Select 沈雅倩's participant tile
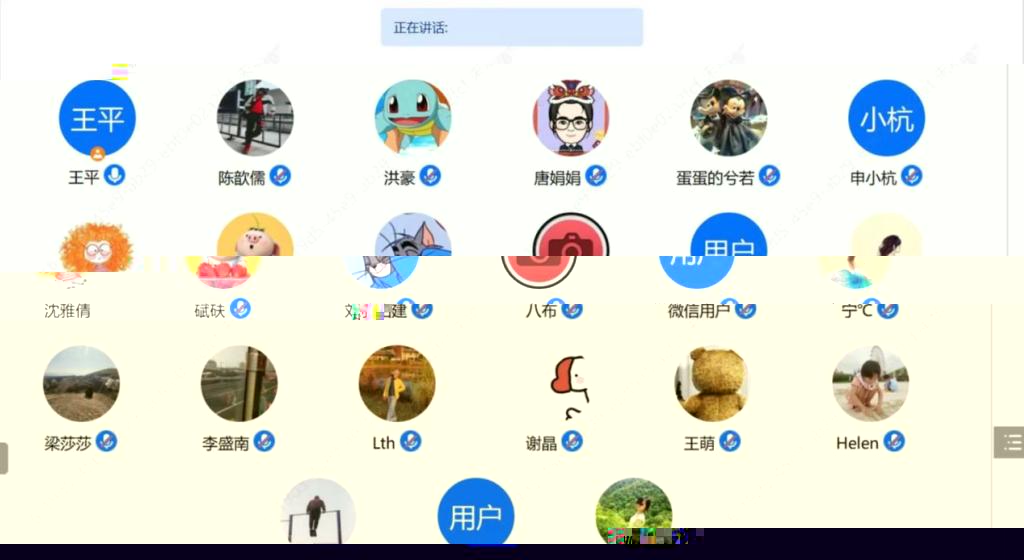 click(x=97, y=252)
